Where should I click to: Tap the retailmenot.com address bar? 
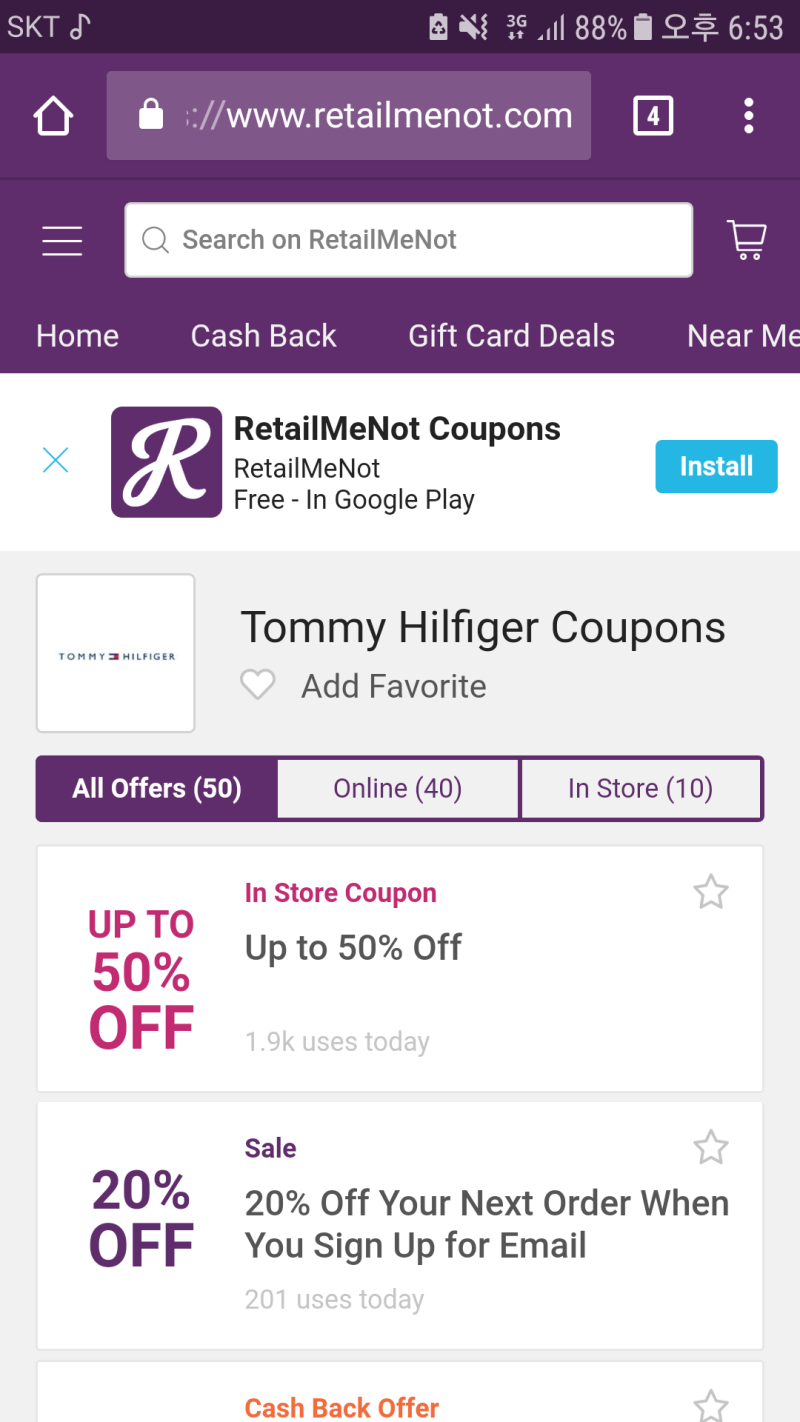point(349,116)
